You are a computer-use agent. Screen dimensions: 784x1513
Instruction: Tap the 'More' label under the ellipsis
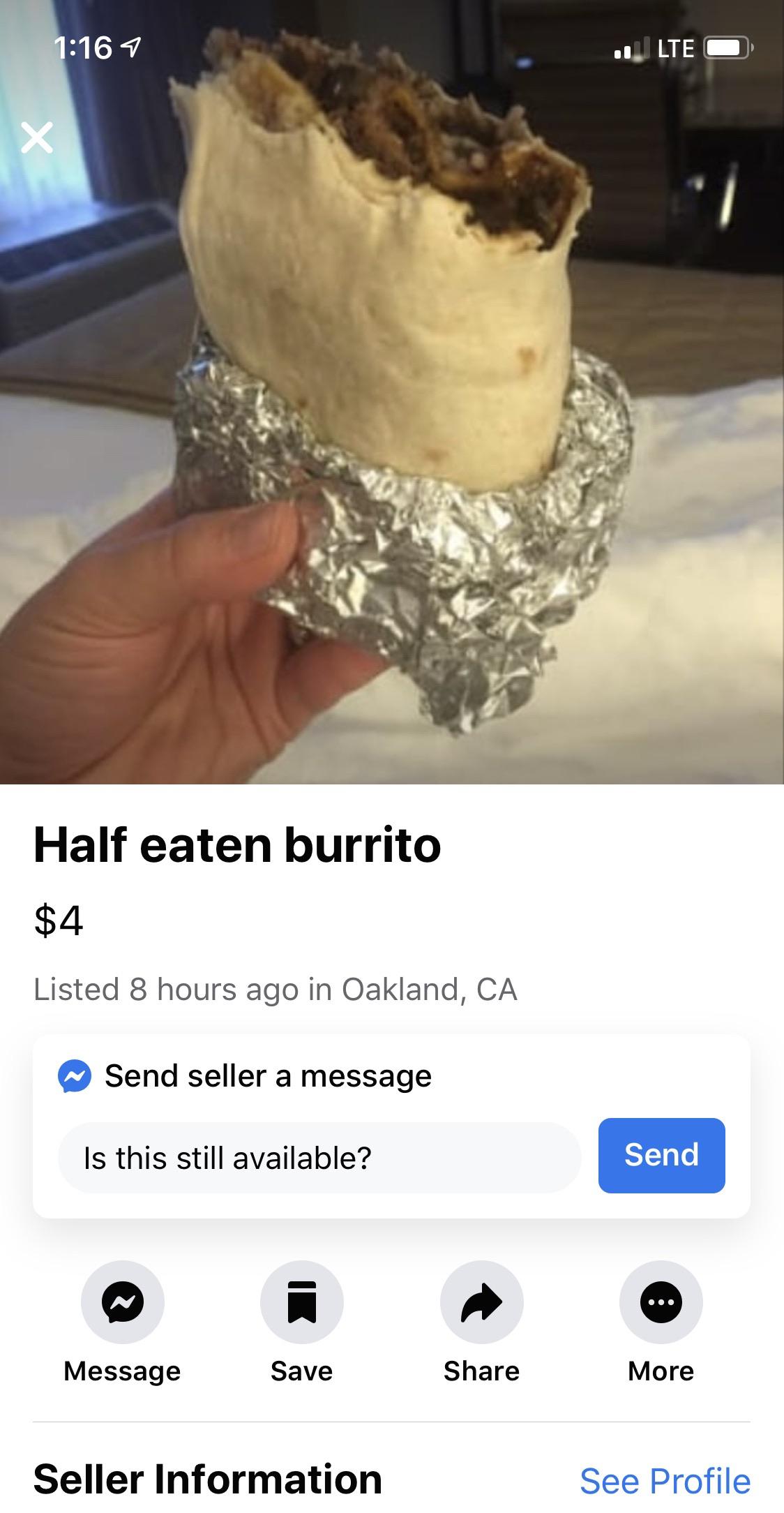tap(661, 1370)
